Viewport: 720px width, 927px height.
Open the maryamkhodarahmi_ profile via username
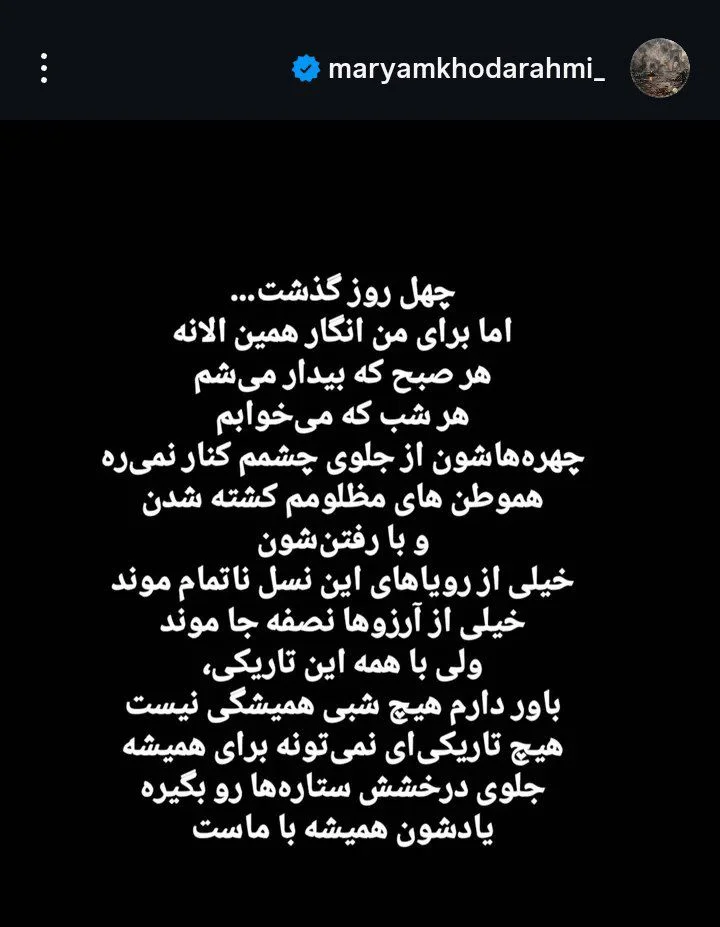click(465, 69)
